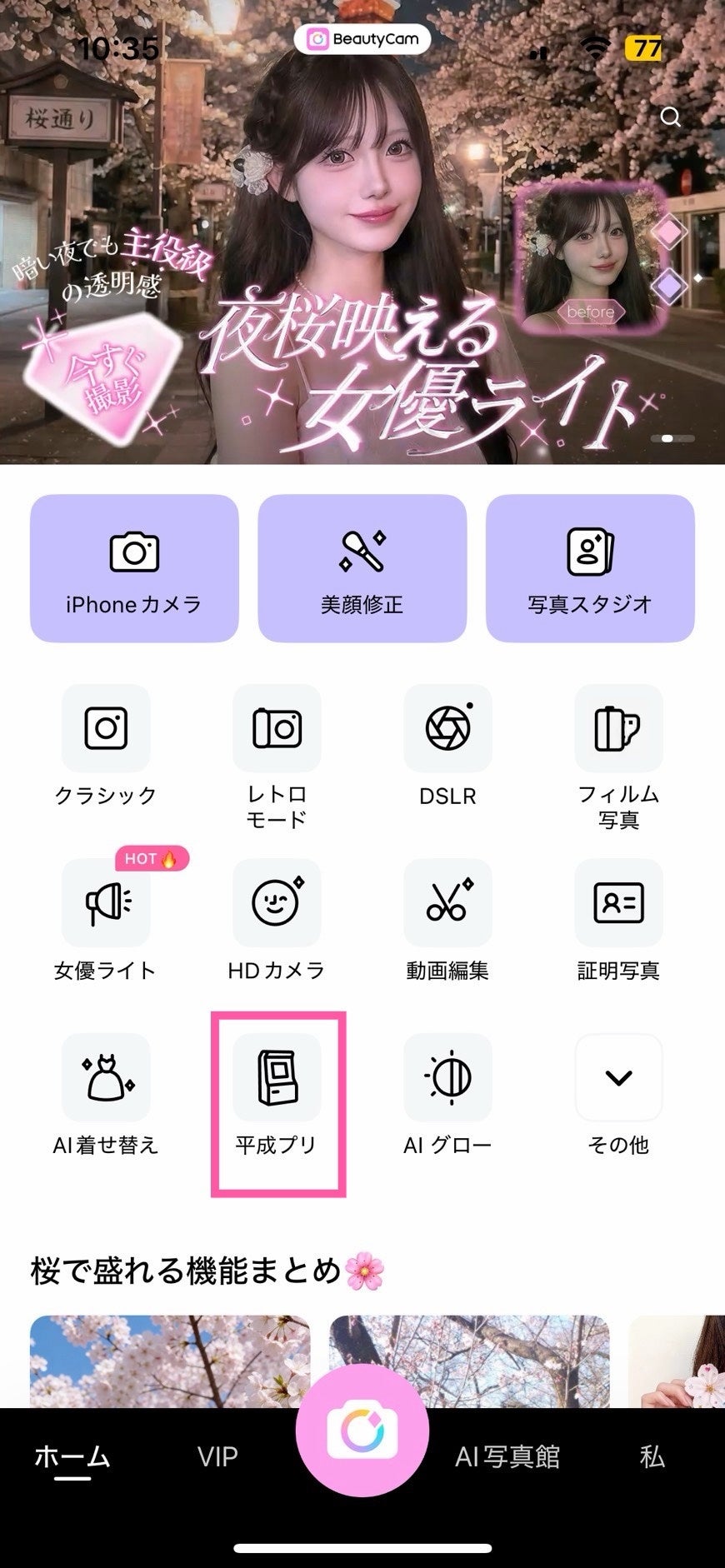Image resolution: width=725 pixels, height=1568 pixels.
Task: Start 動画編集
Action: (447, 904)
